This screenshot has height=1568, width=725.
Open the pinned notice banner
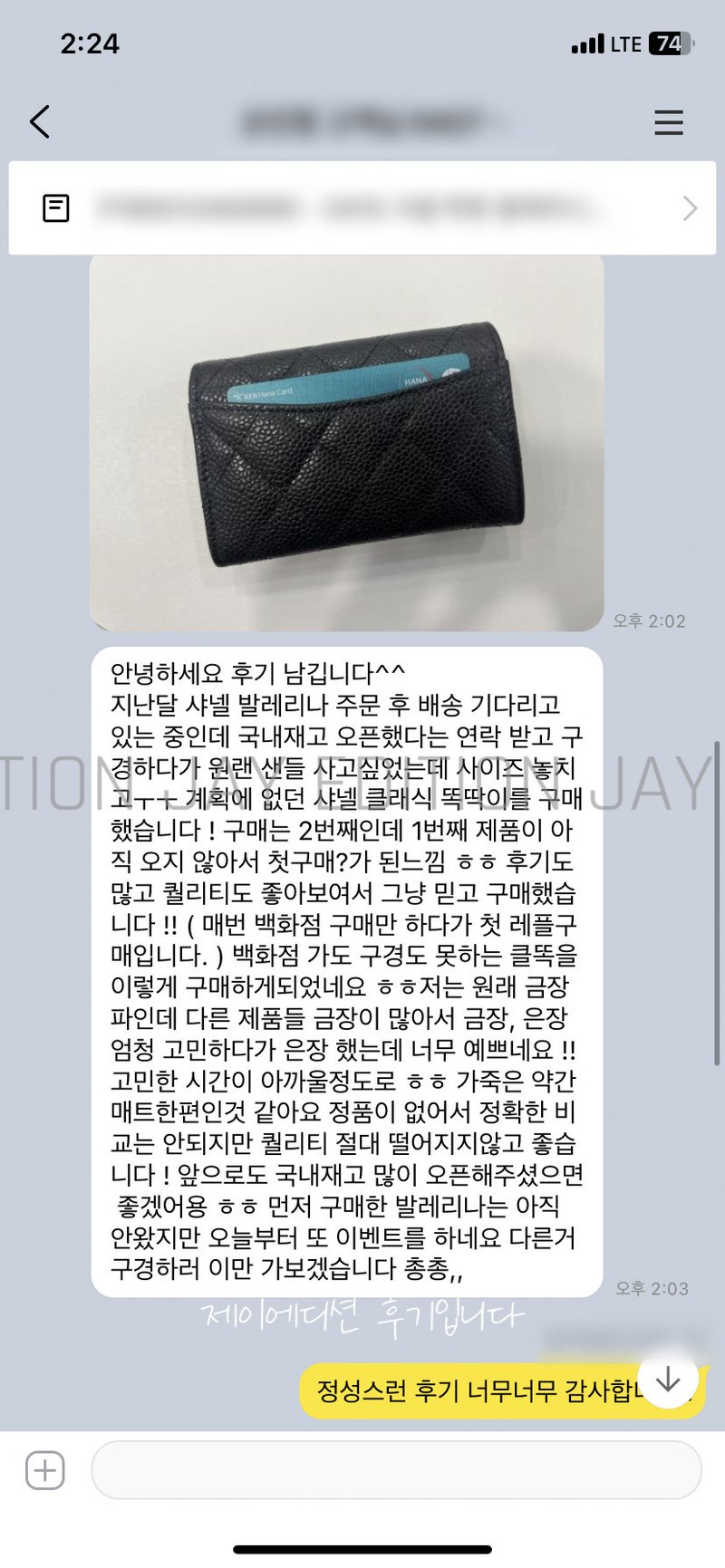(x=362, y=208)
